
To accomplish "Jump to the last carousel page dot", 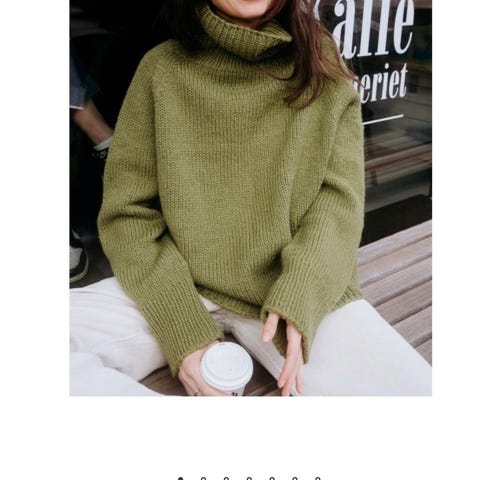I will pyautogui.click(x=318, y=479).
